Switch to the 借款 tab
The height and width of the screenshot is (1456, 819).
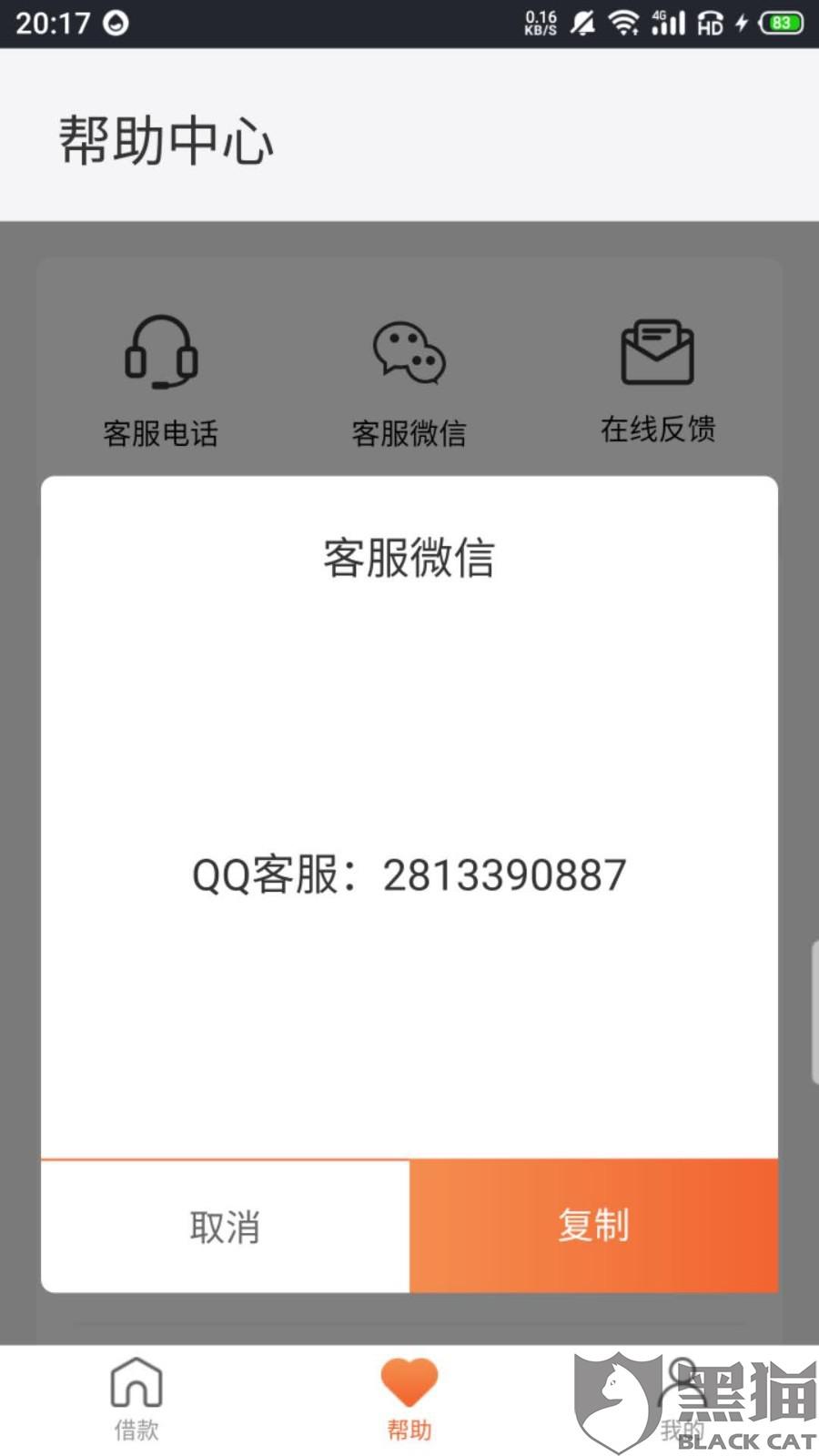point(136,1399)
